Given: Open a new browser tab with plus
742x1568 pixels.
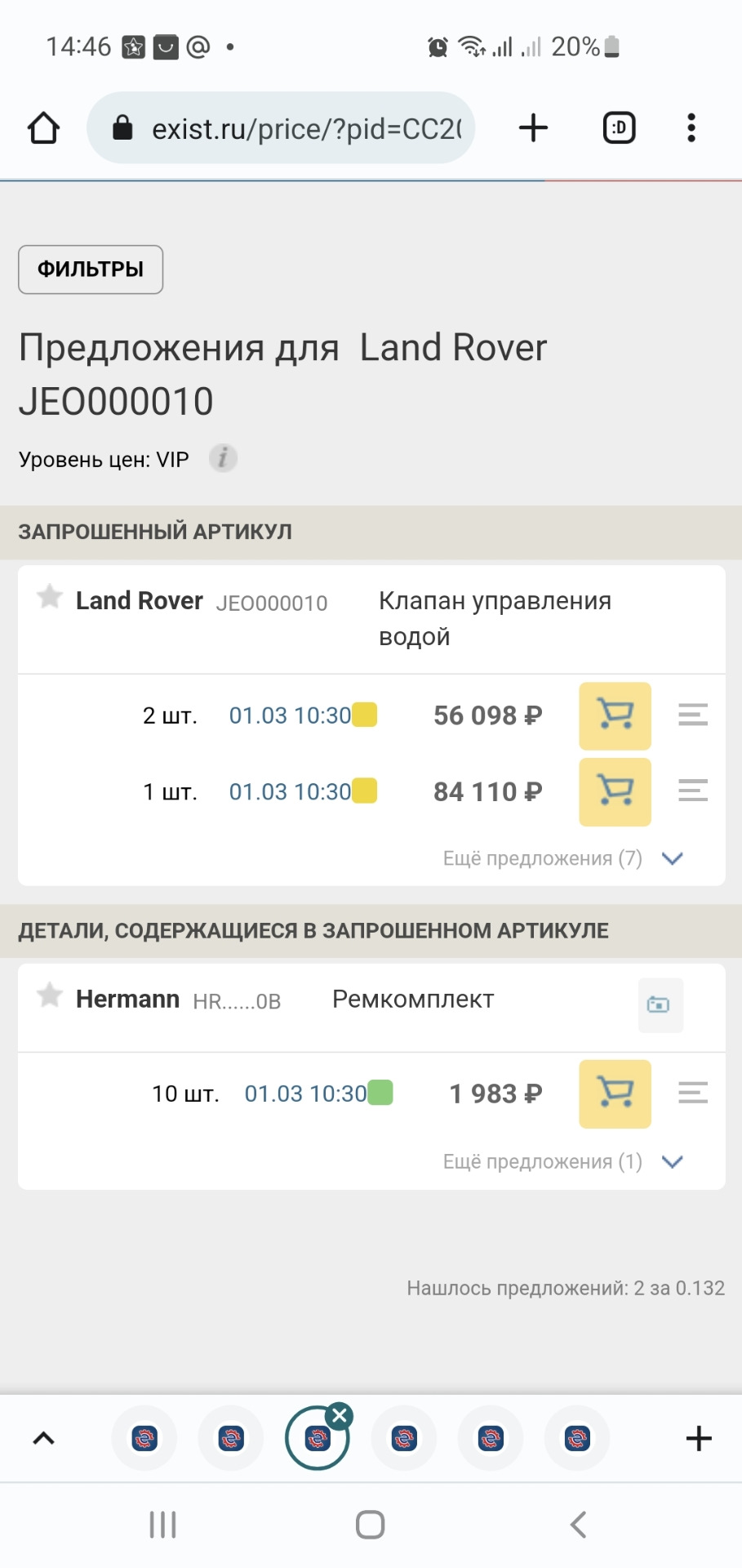Looking at the screenshot, I should (533, 127).
